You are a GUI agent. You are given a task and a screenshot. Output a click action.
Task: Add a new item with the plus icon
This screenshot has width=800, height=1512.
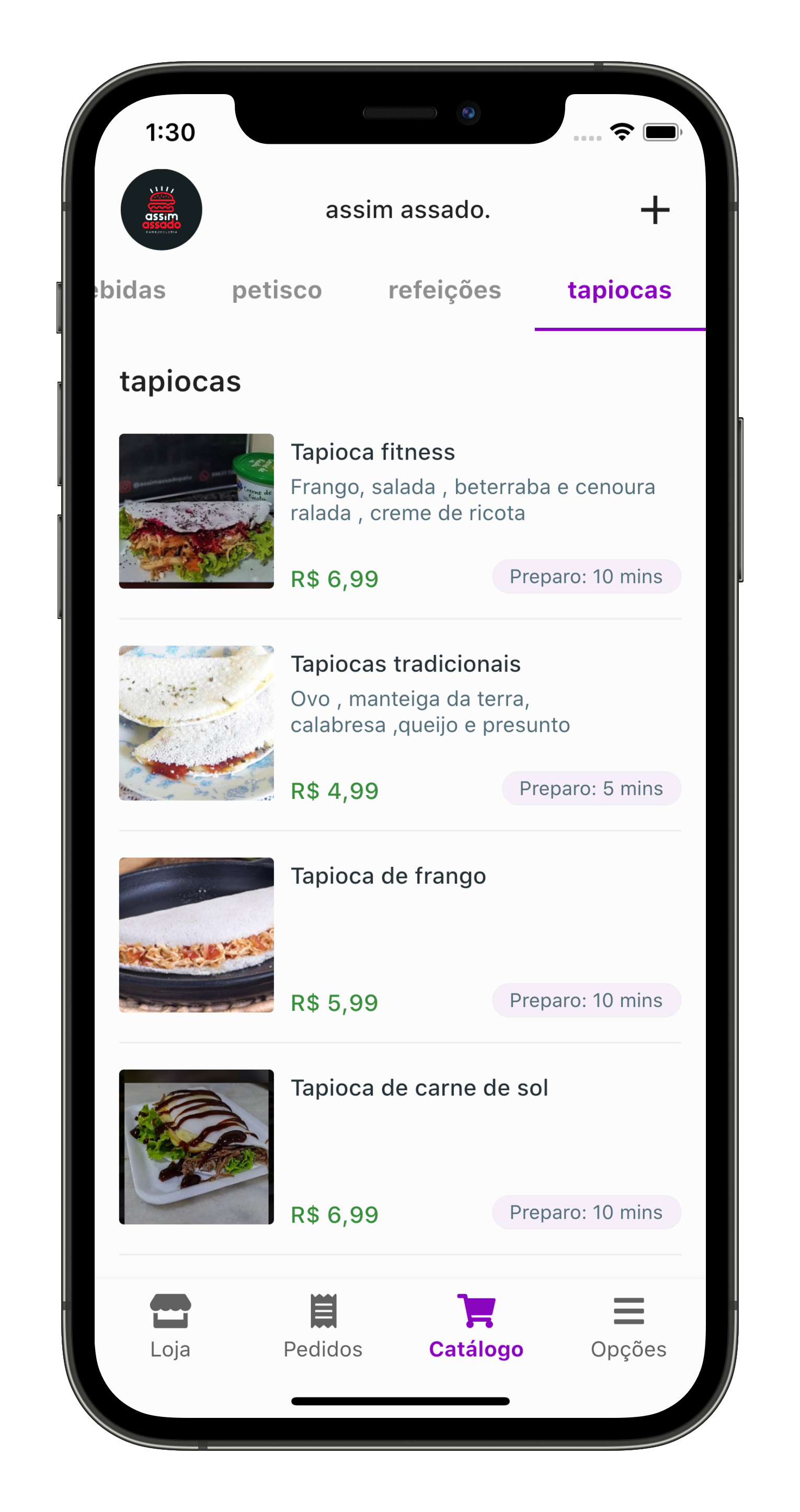tap(655, 210)
